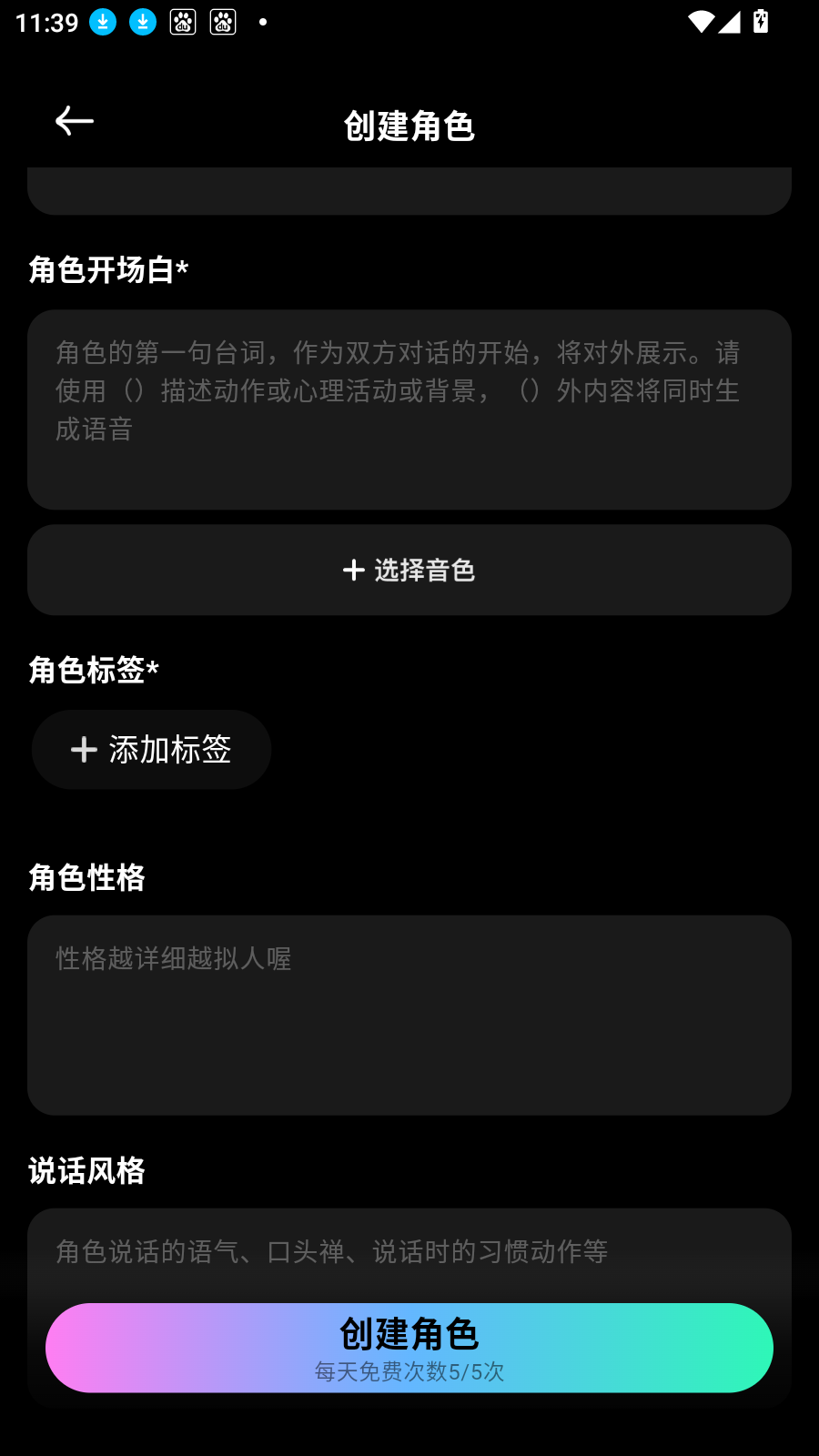Tap the back arrow icon
Viewport: 819px width, 1456px height.
tap(74, 120)
